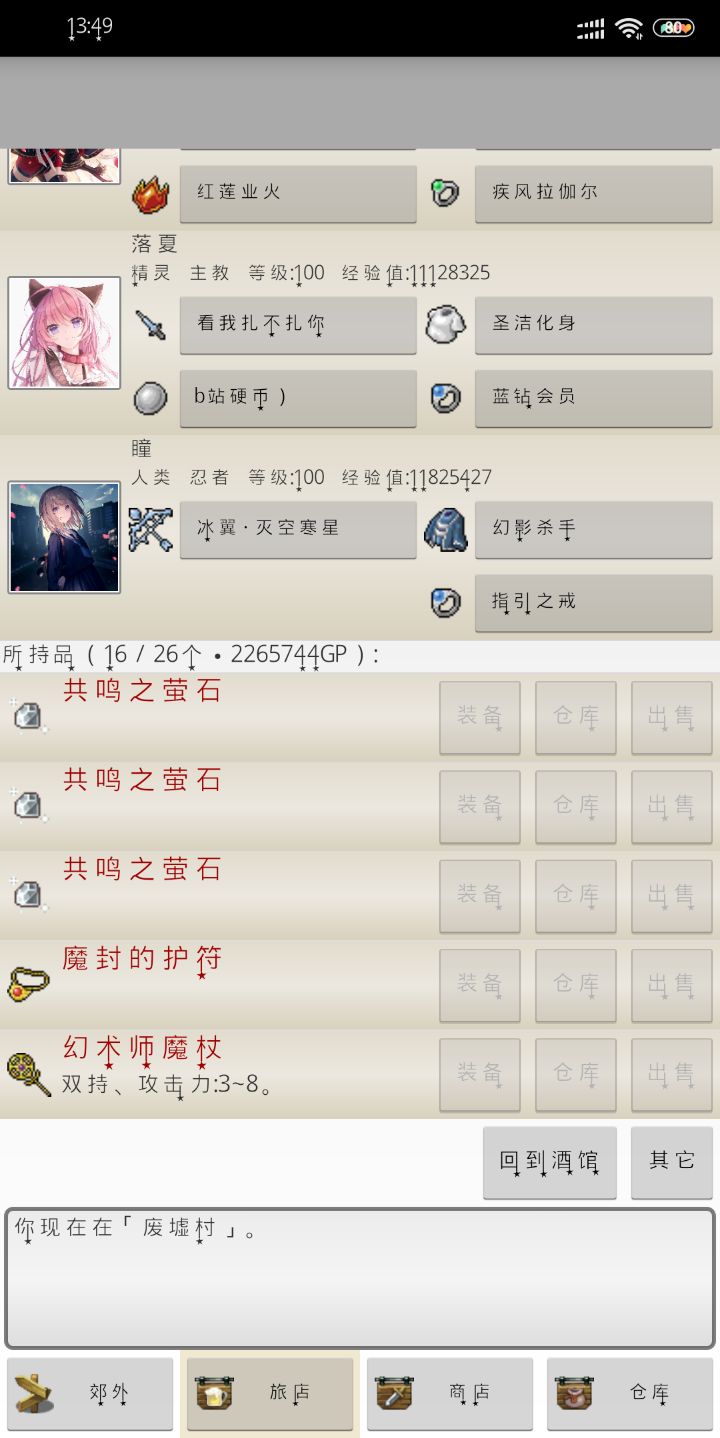Open 冰翼·灭空寒星 weapon slot
Screen dimensions: 720x1438
coord(297,529)
